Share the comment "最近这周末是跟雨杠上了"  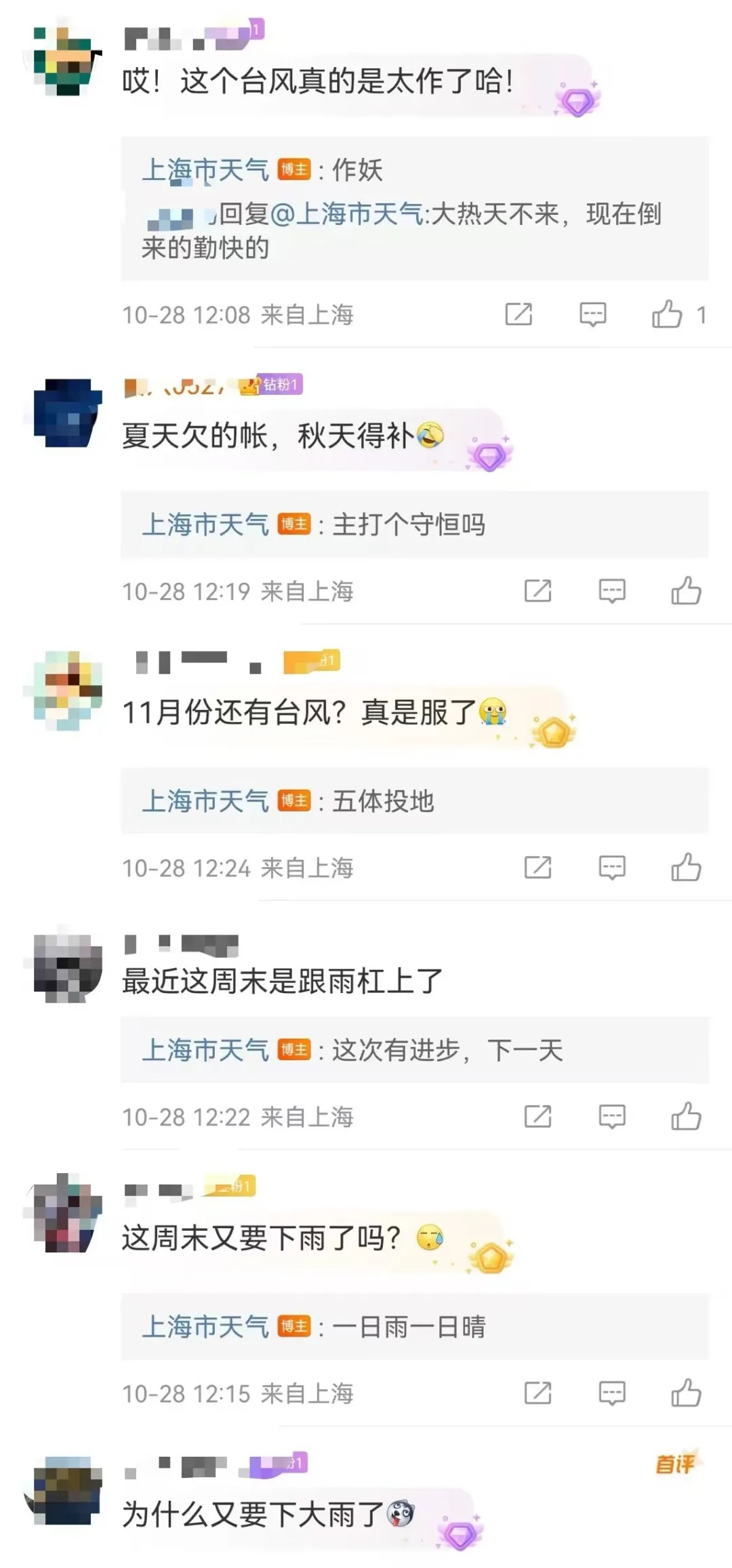point(537,1116)
